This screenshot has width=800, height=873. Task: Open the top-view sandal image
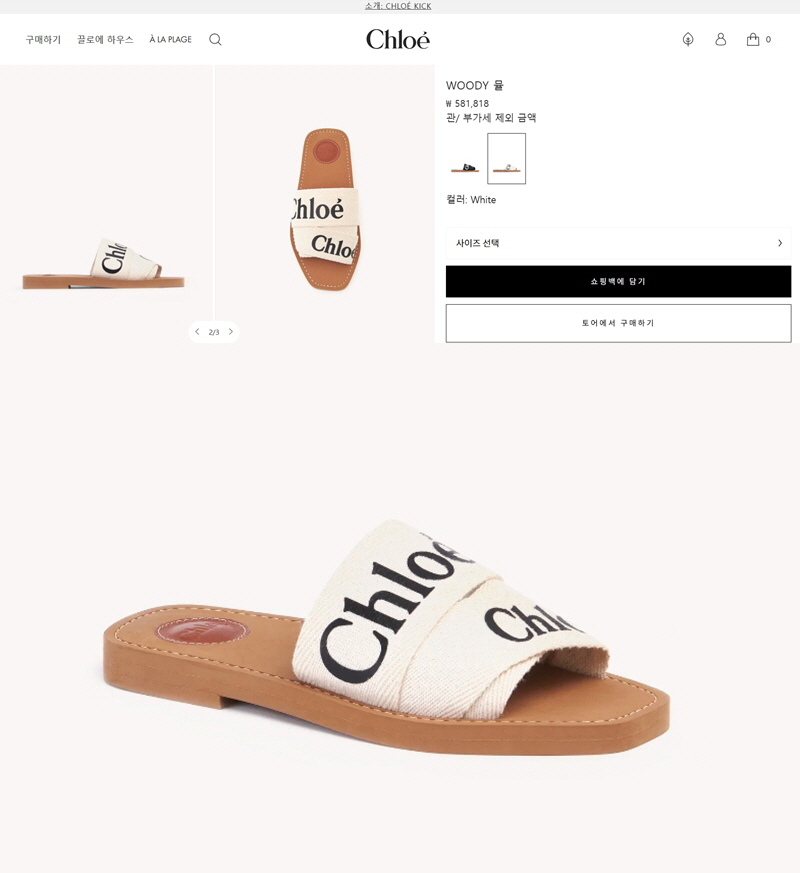(x=325, y=210)
